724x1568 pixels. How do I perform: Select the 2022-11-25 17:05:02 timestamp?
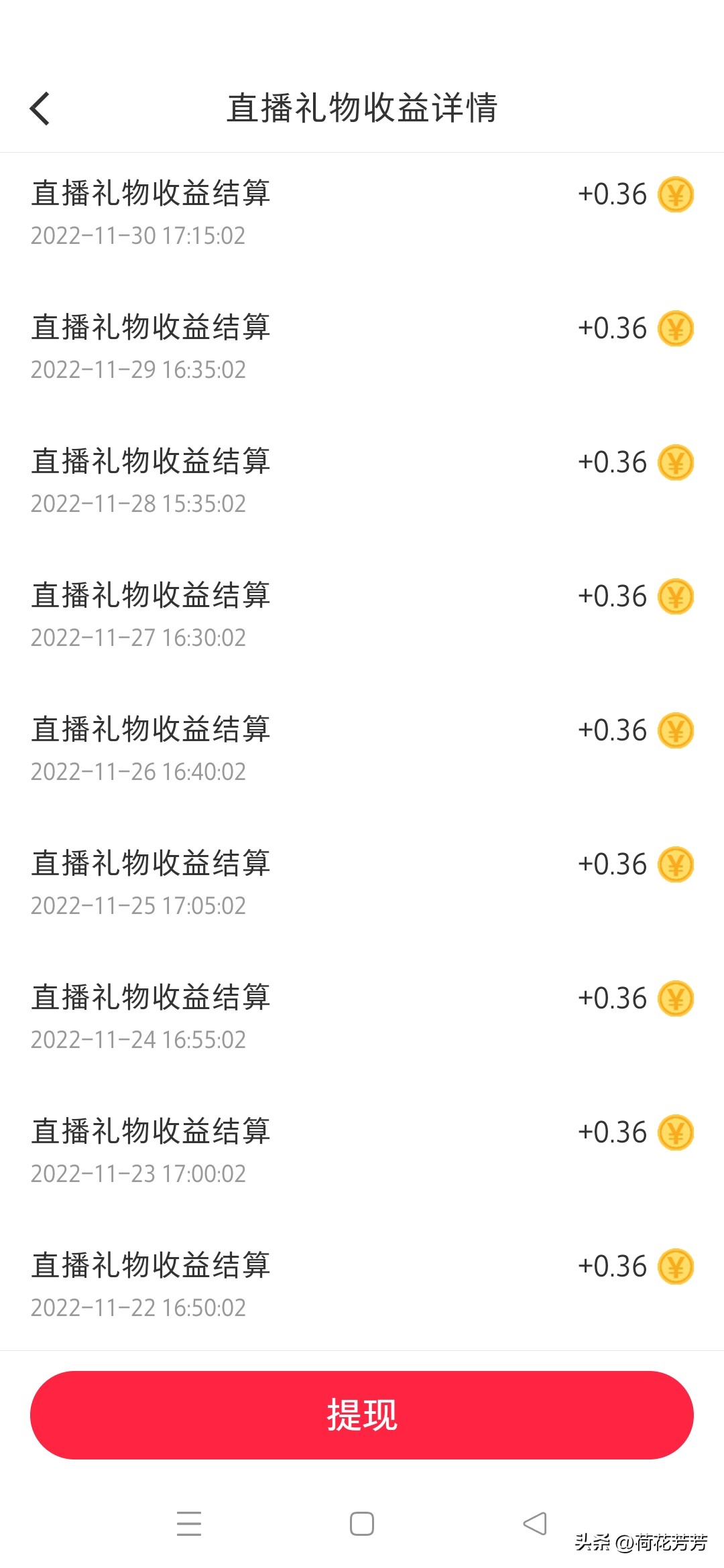click(139, 906)
